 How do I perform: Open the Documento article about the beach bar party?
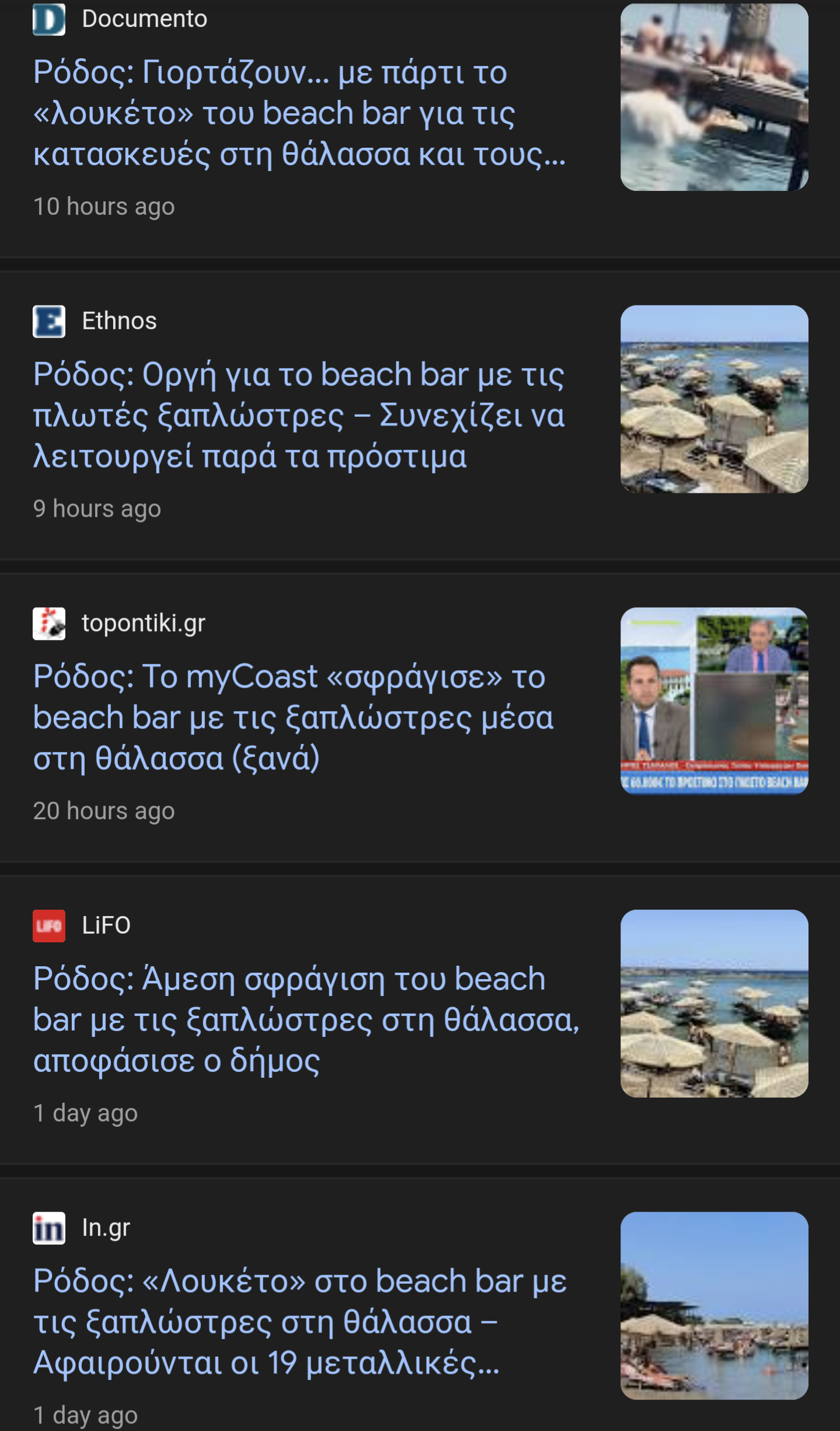click(x=299, y=113)
